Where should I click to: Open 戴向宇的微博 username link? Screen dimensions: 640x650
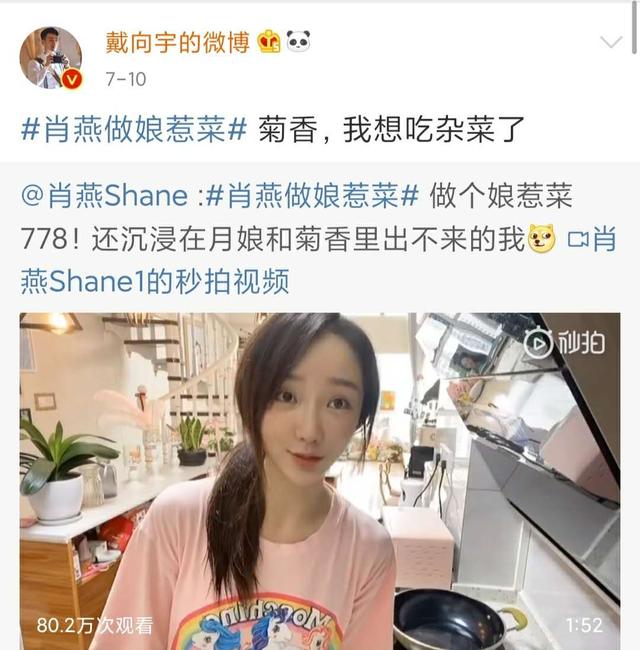tap(176, 42)
